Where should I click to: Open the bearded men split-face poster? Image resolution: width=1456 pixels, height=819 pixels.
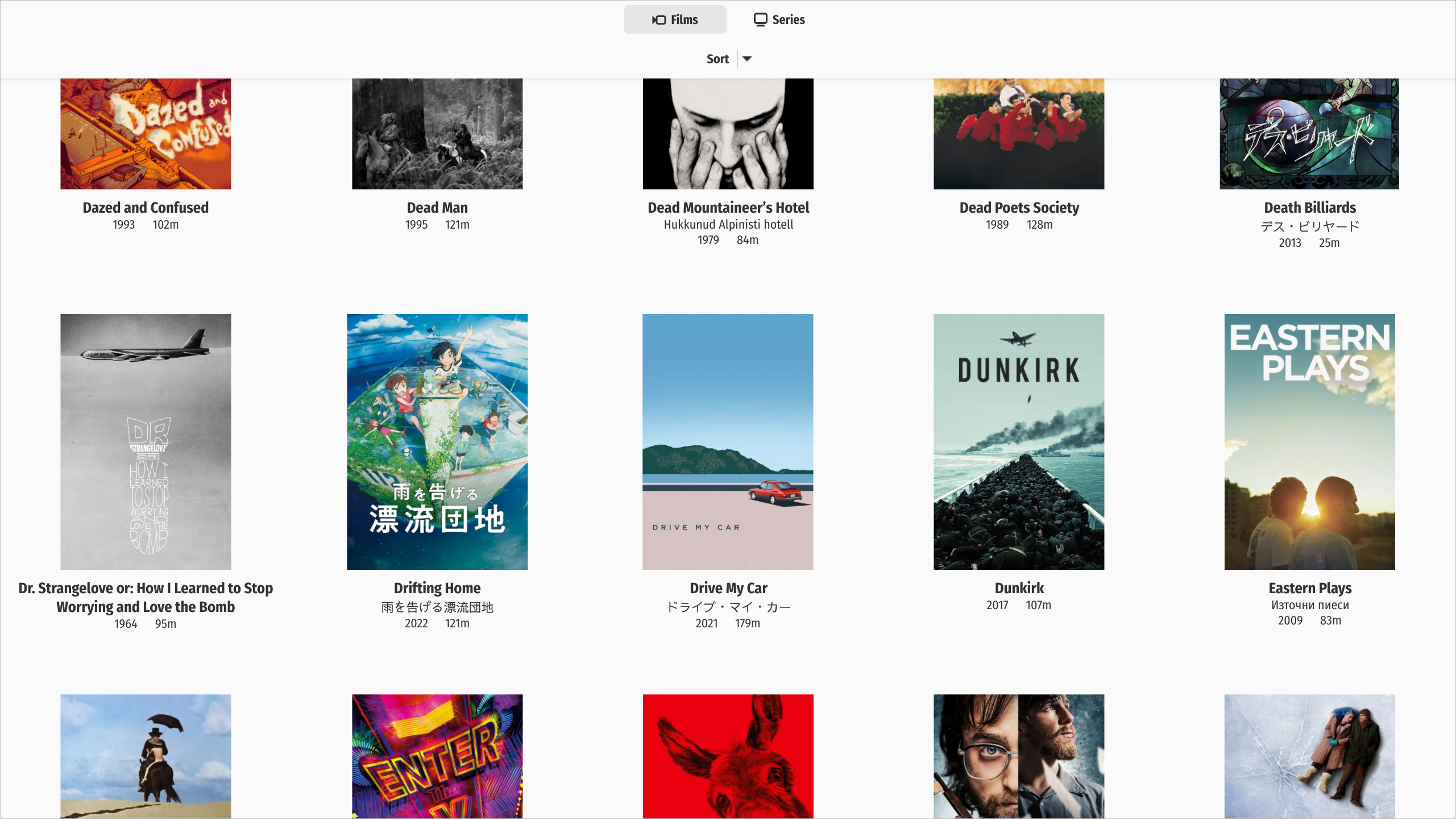tap(1019, 756)
